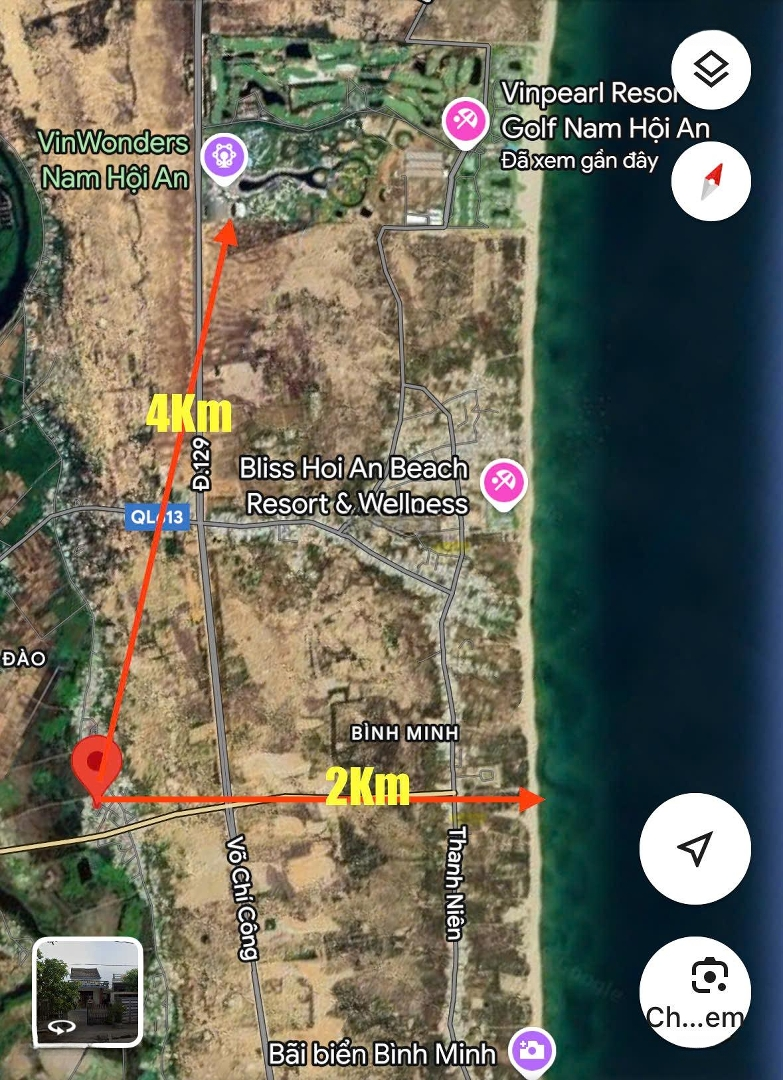Select the Bãi biển Bình Minh marker
The height and width of the screenshot is (1080, 783).
[530, 1050]
